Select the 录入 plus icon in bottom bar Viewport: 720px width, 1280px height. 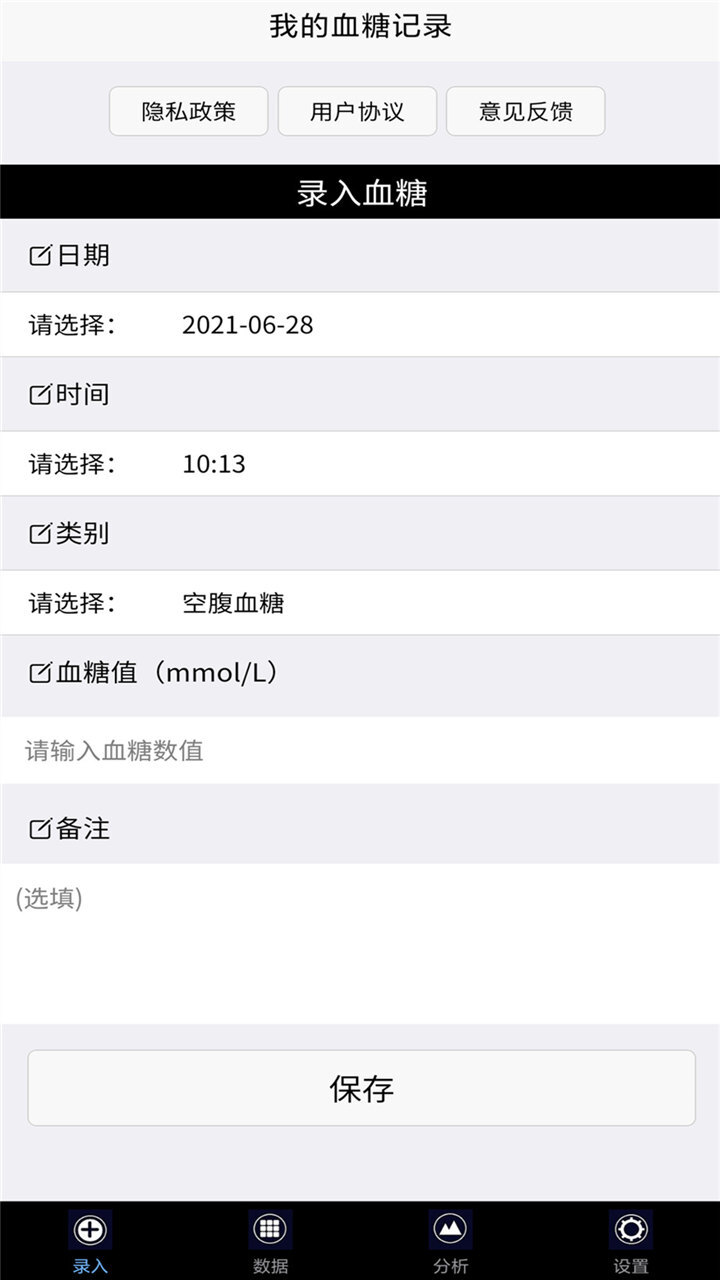tap(89, 1229)
